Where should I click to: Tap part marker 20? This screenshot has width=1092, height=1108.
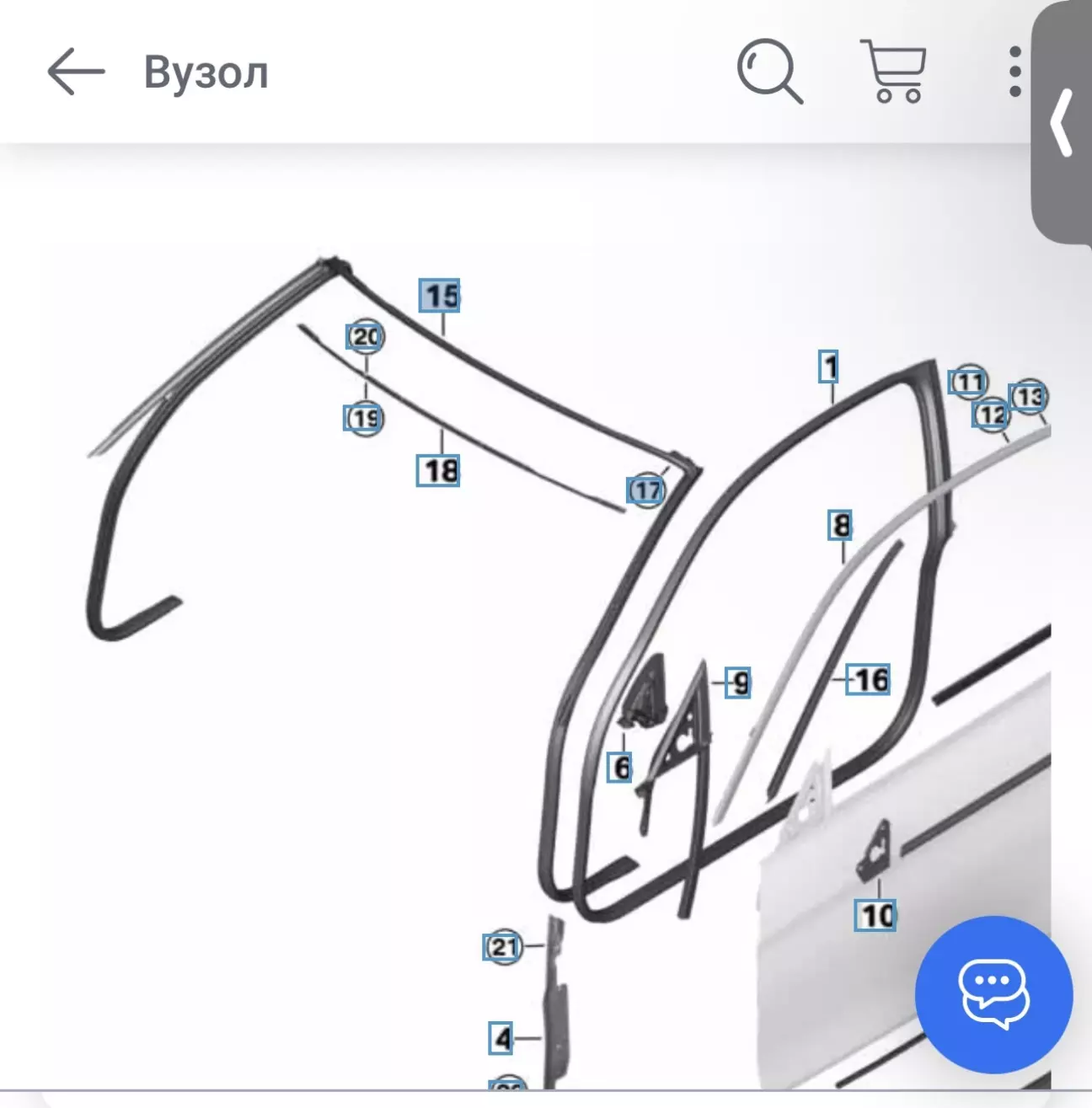tap(366, 337)
